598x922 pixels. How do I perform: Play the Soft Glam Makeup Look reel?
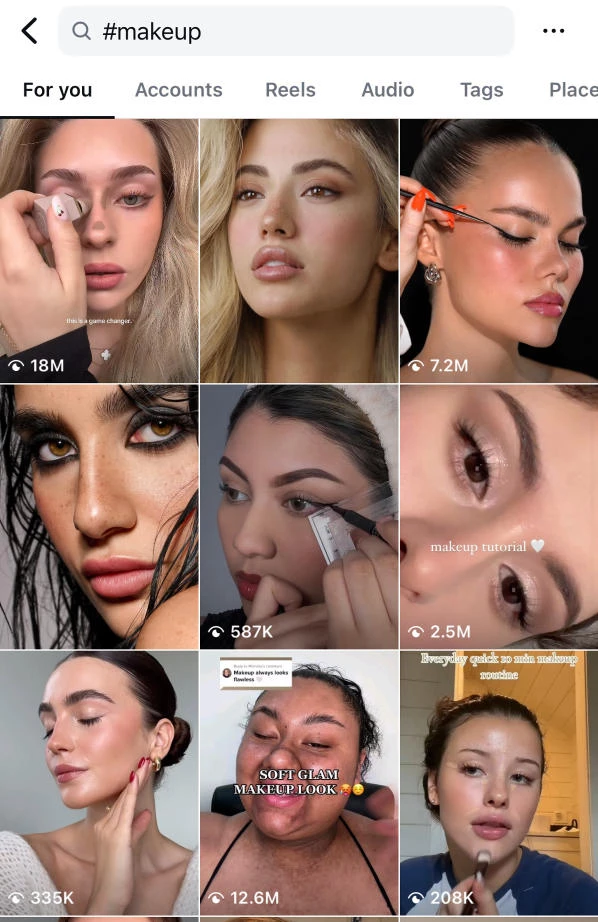pos(299,783)
